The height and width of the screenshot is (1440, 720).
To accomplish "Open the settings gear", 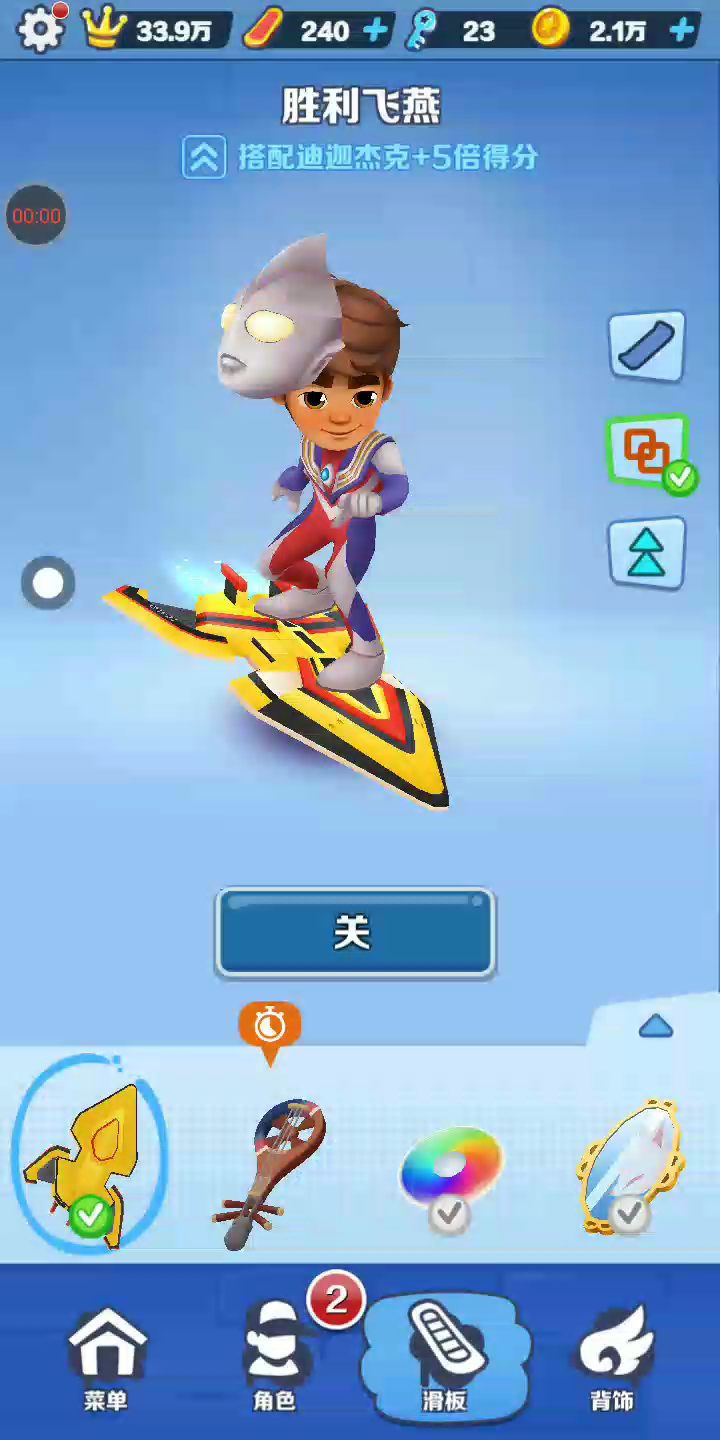I will [40, 30].
